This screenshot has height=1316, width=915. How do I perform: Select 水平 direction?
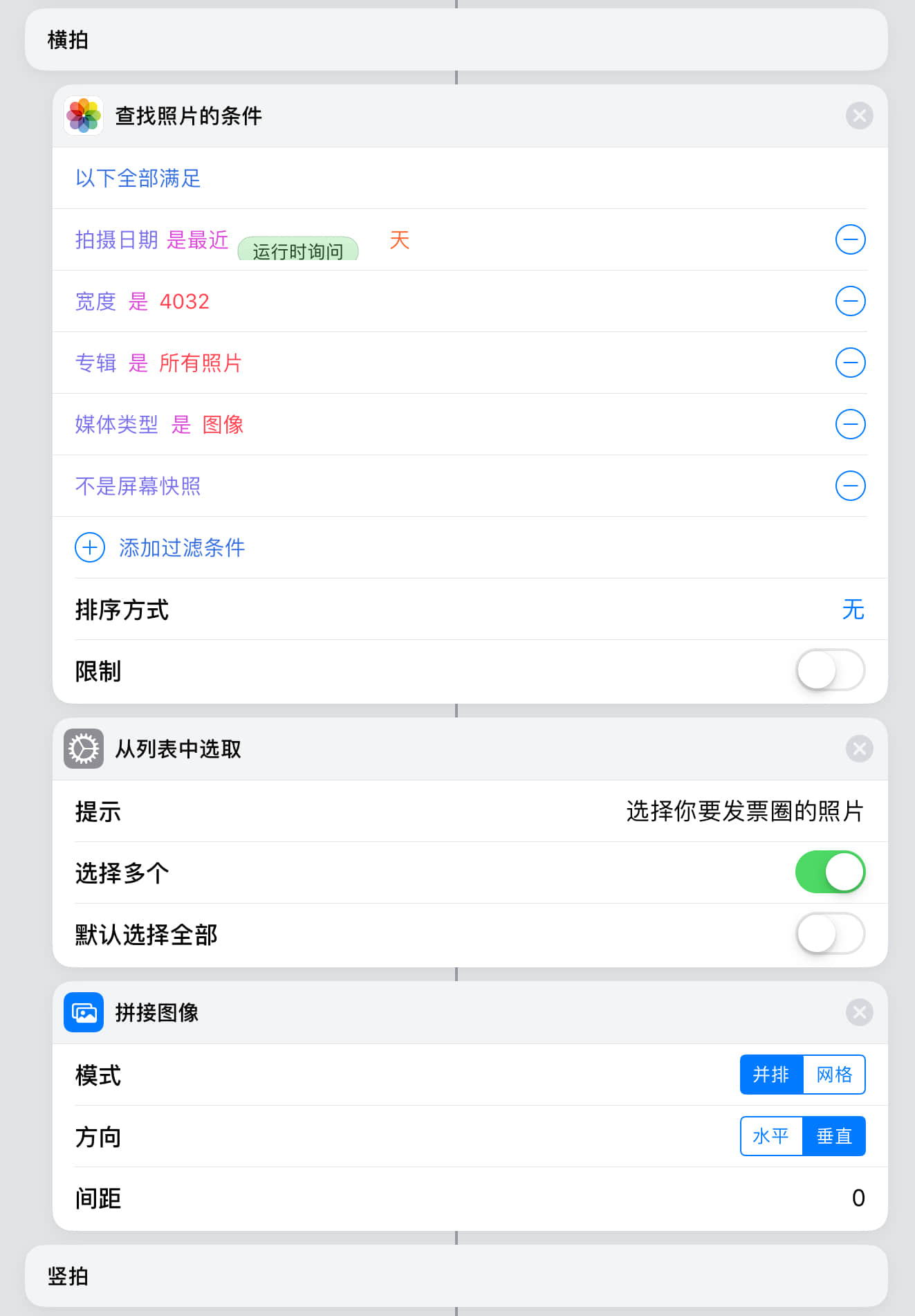point(771,1136)
